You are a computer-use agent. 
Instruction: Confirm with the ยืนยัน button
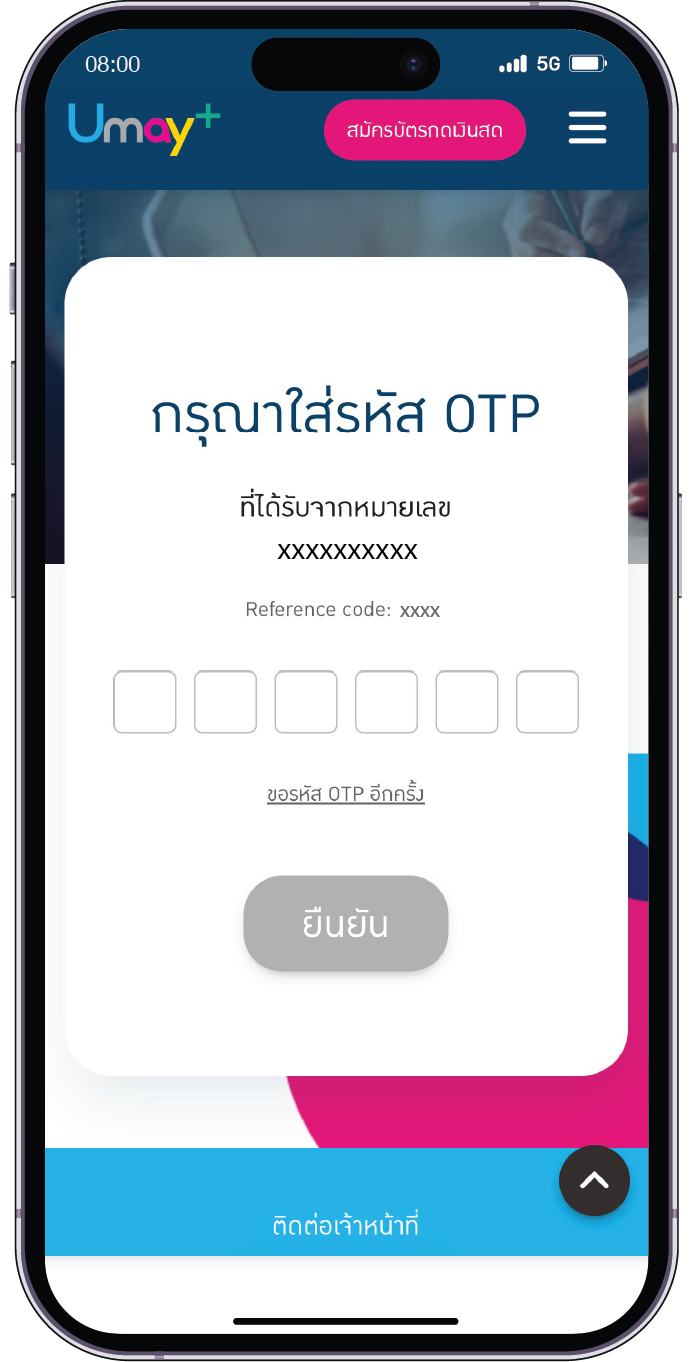point(346,924)
